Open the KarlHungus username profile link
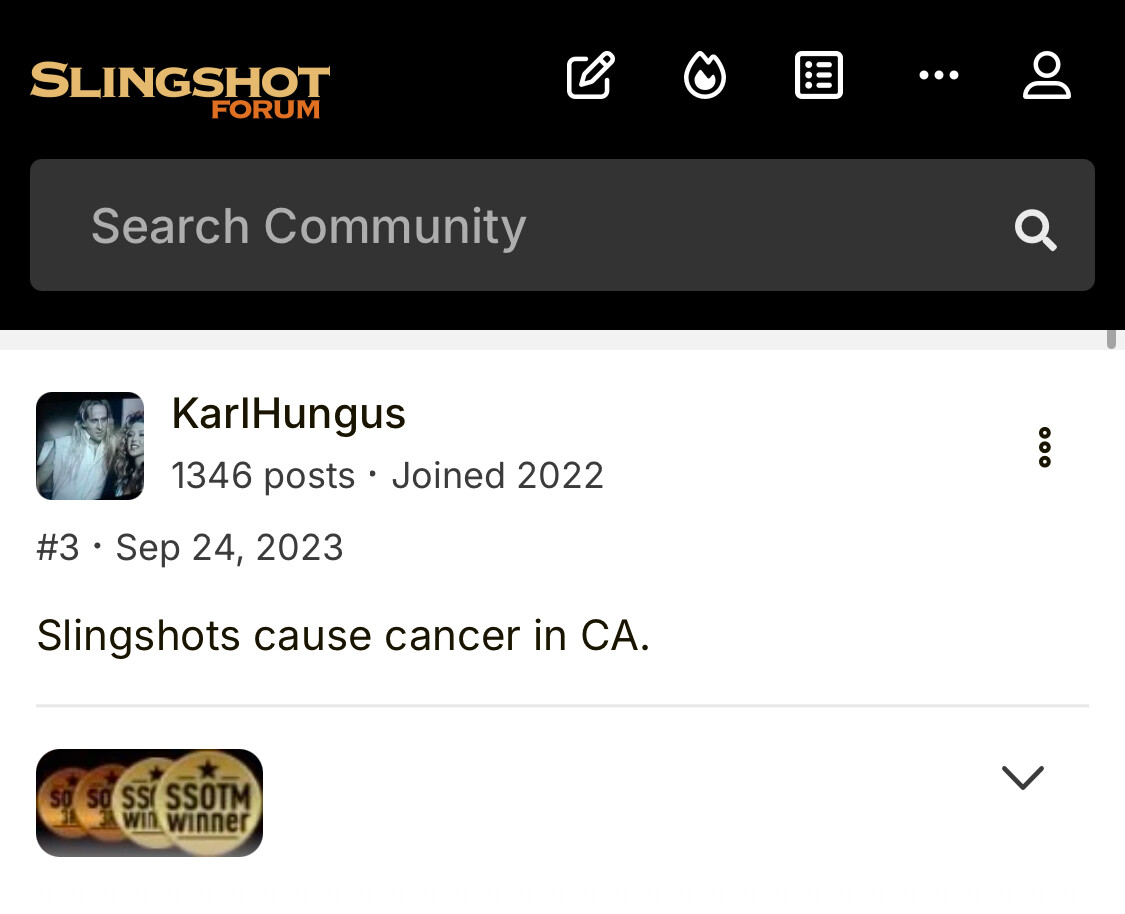The width and height of the screenshot is (1125, 914). point(288,413)
